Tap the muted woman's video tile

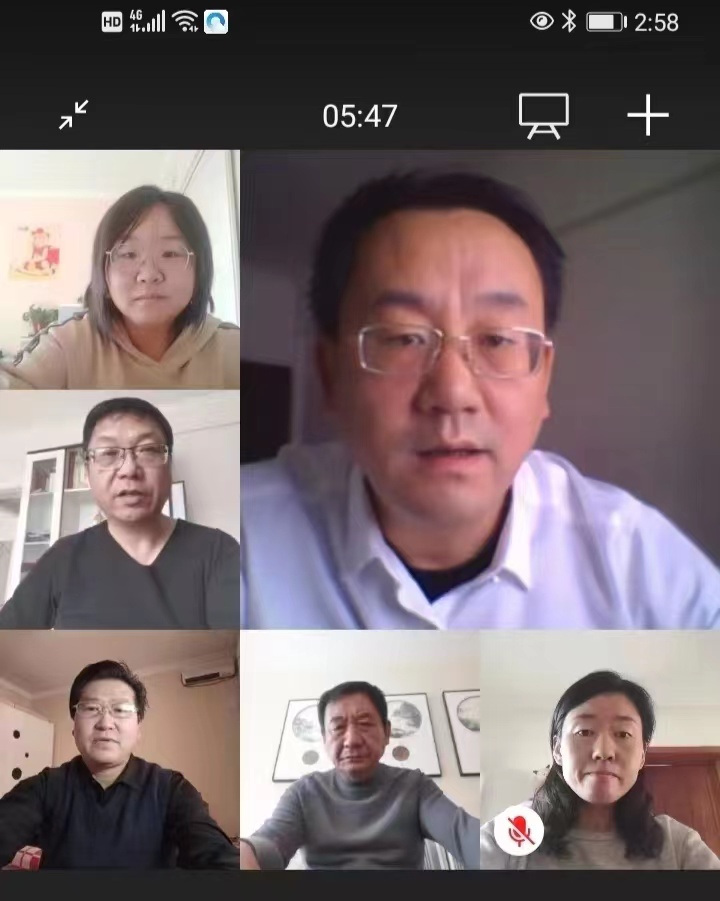click(x=600, y=750)
